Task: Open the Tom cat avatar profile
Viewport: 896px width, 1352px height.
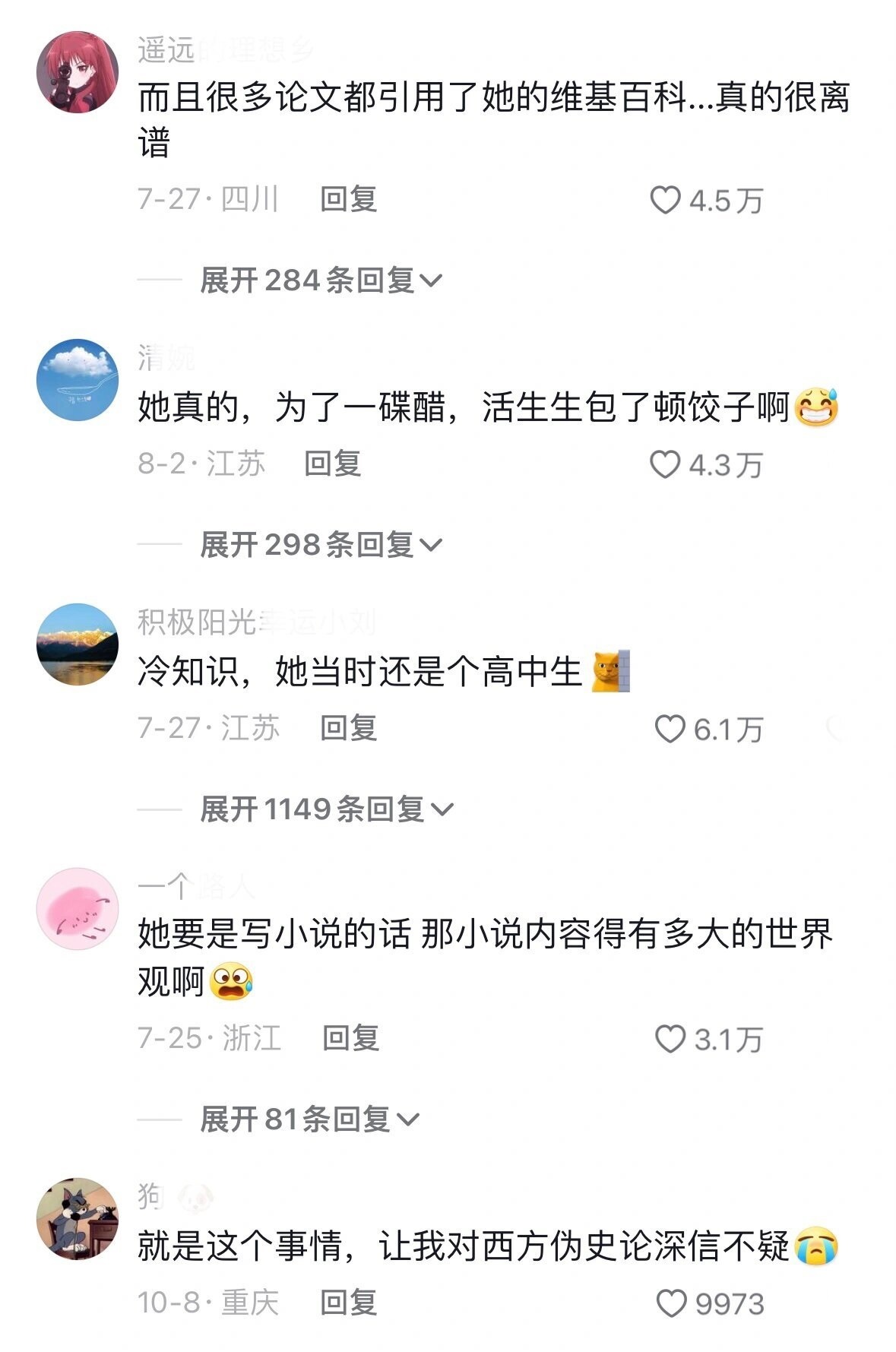Action: 78,1219
